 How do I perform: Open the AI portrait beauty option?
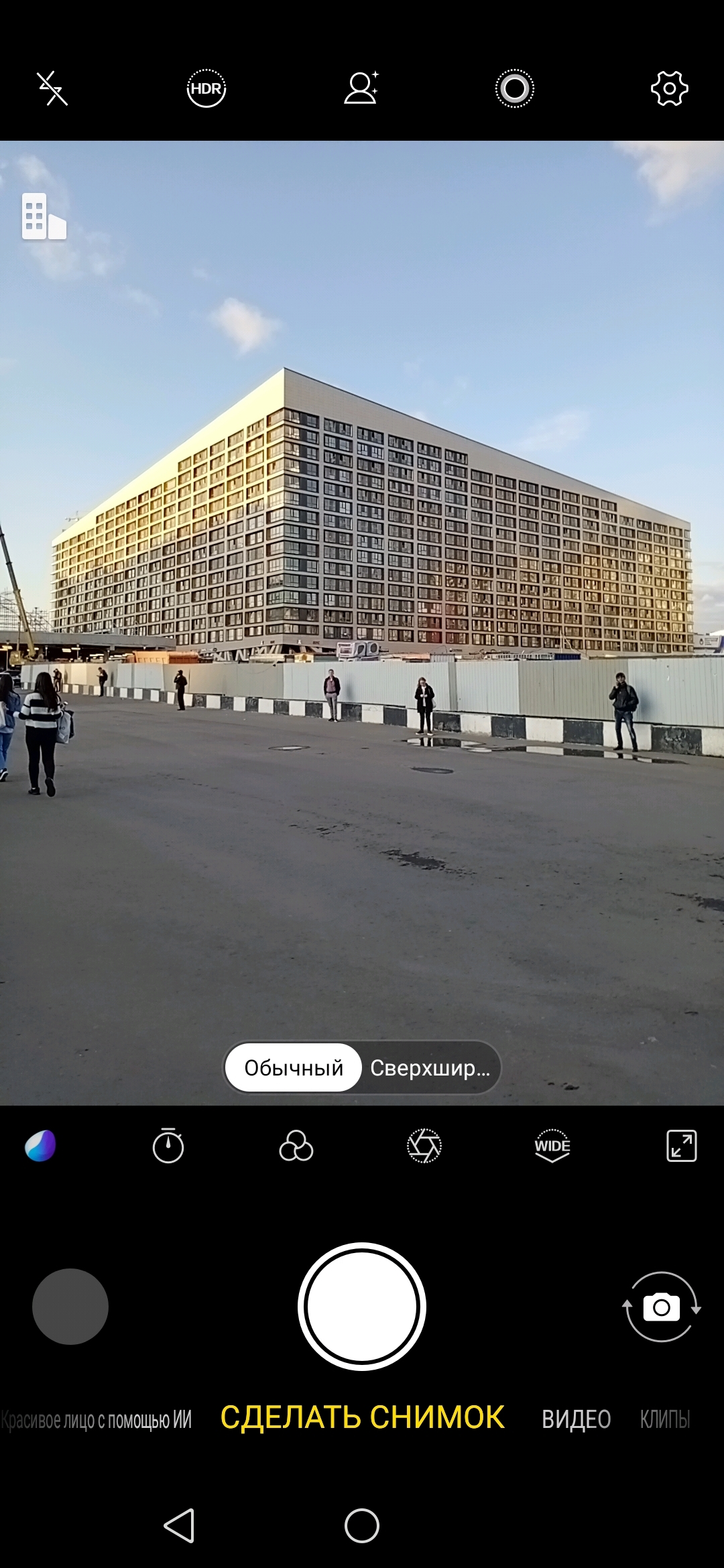click(361, 88)
